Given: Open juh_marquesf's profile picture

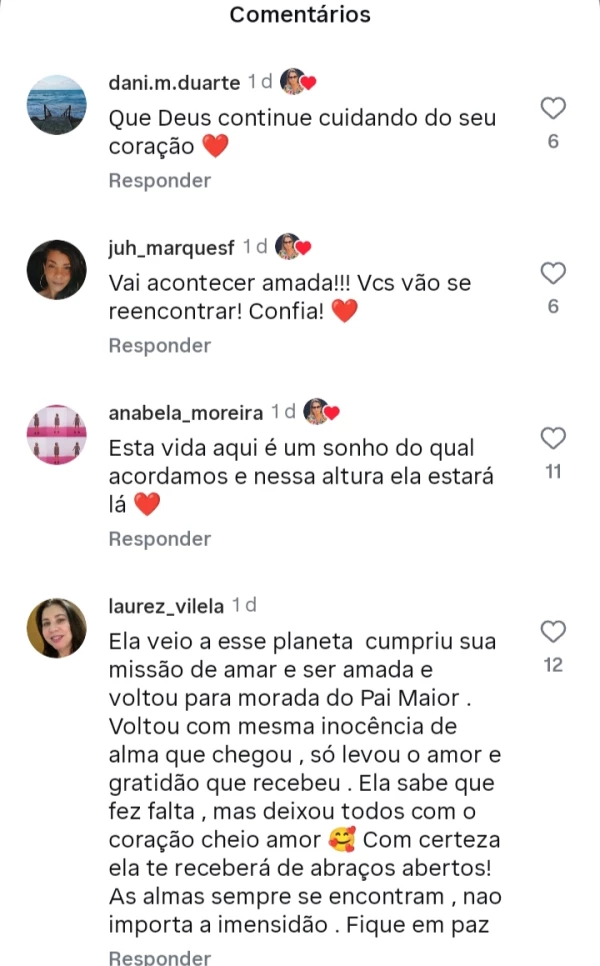Looking at the screenshot, I should (56, 269).
